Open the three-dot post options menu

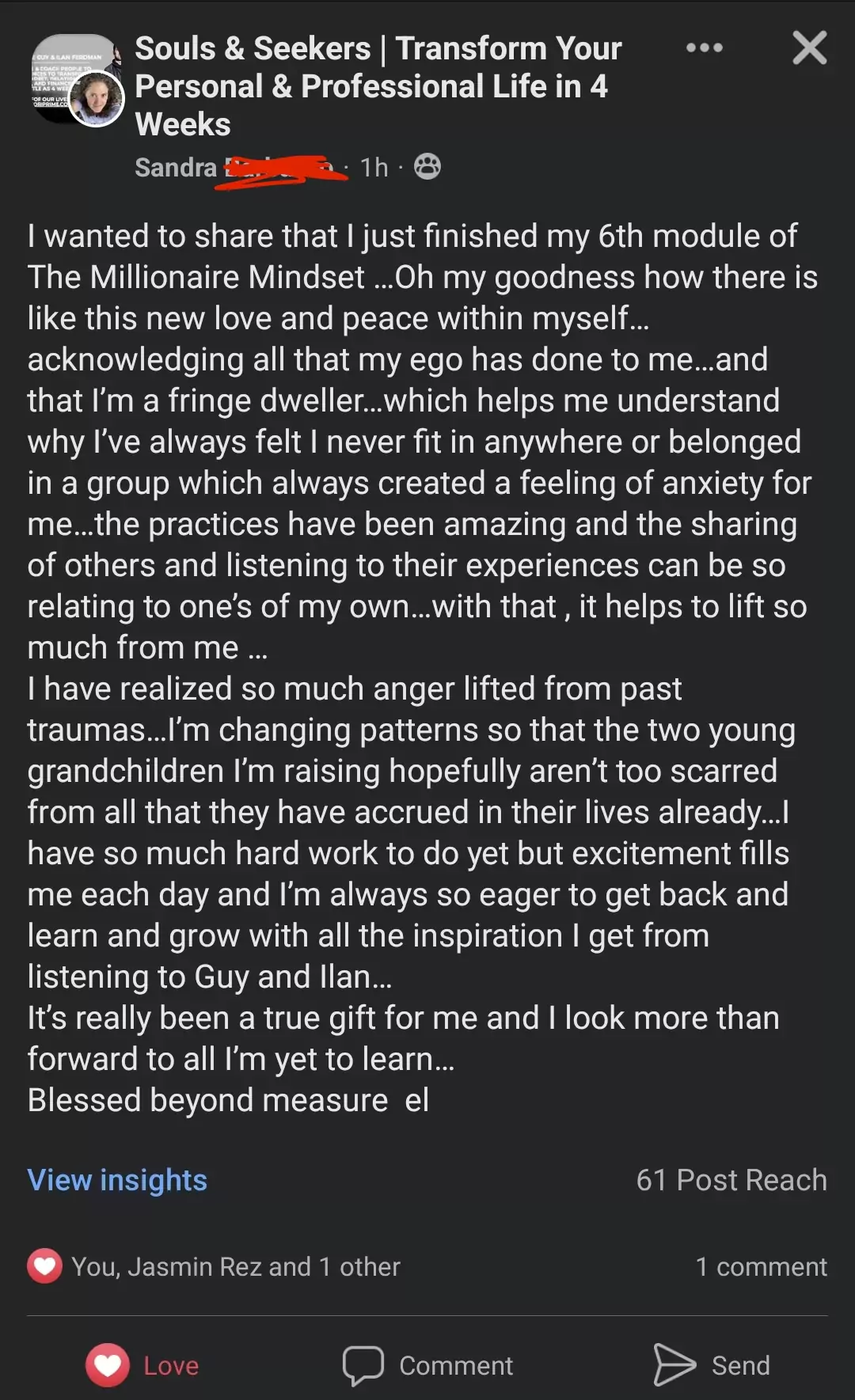704,47
